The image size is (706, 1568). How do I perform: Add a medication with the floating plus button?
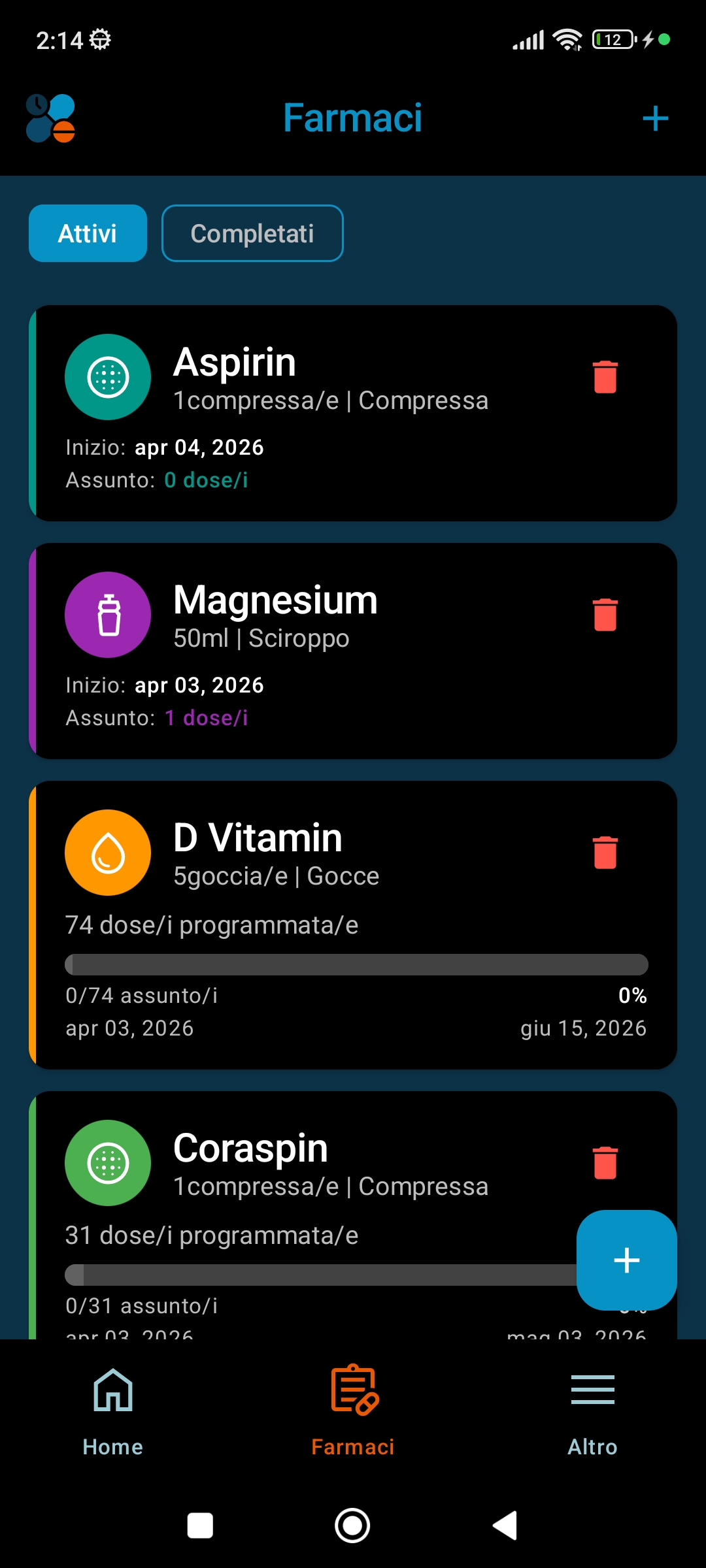tap(626, 1260)
